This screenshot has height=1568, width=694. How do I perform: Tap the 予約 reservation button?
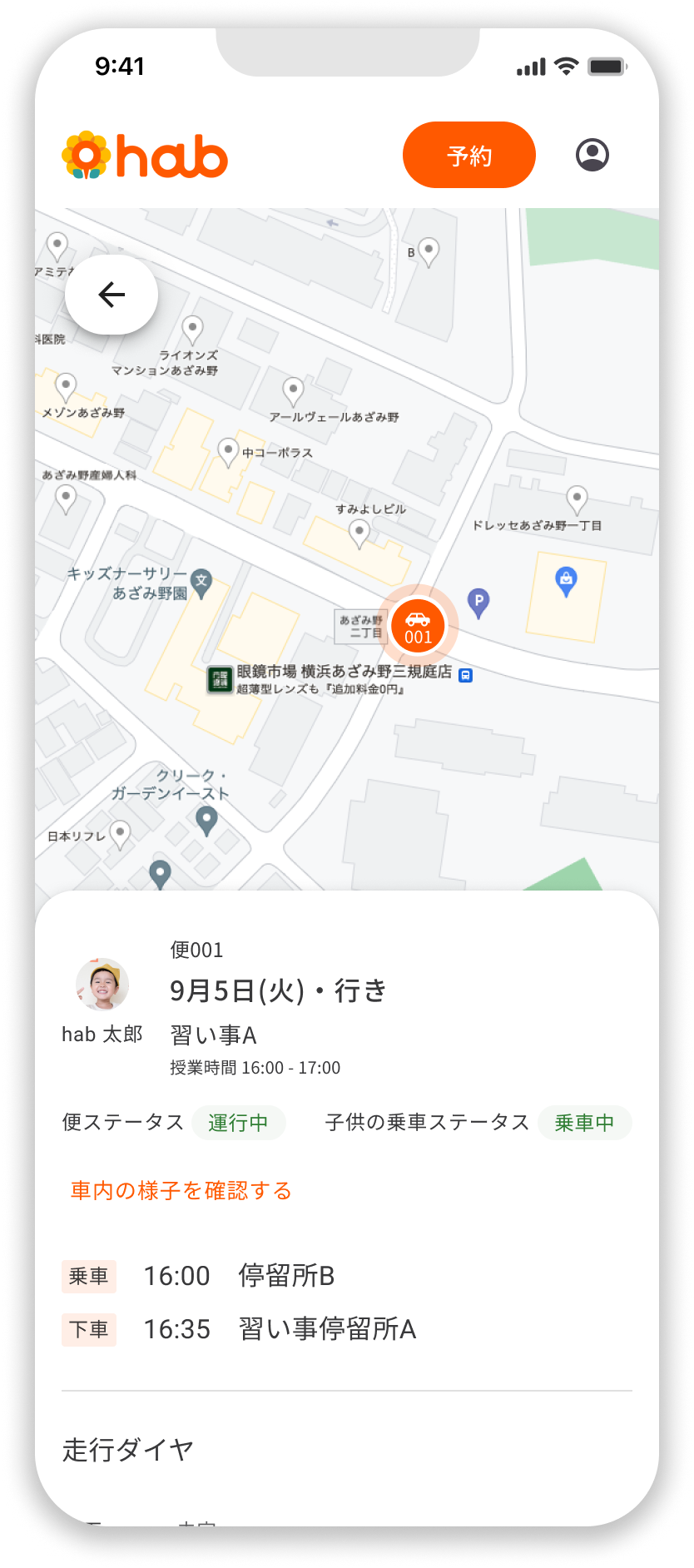[468, 155]
